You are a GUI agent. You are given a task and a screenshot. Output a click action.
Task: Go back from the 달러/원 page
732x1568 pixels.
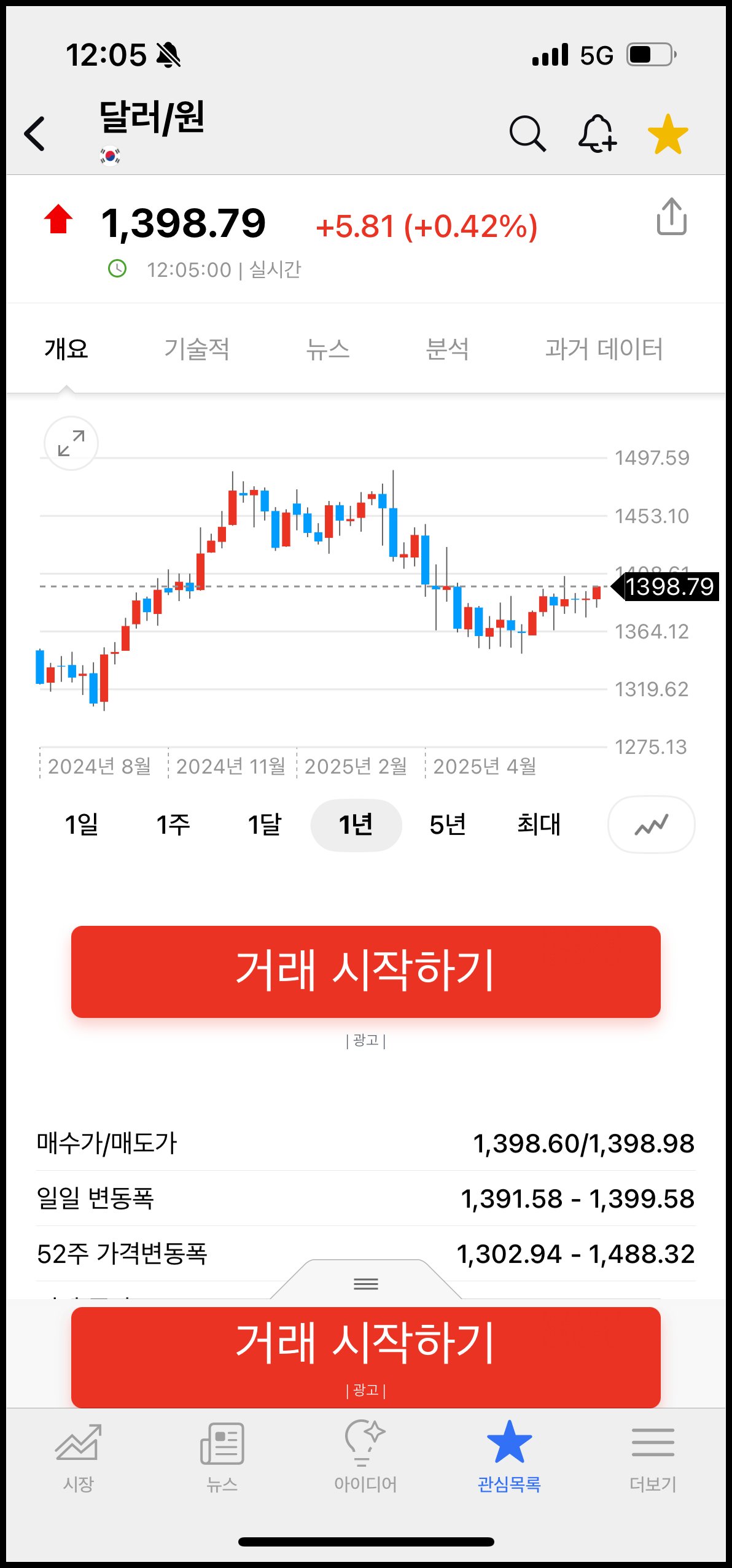tap(35, 133)
